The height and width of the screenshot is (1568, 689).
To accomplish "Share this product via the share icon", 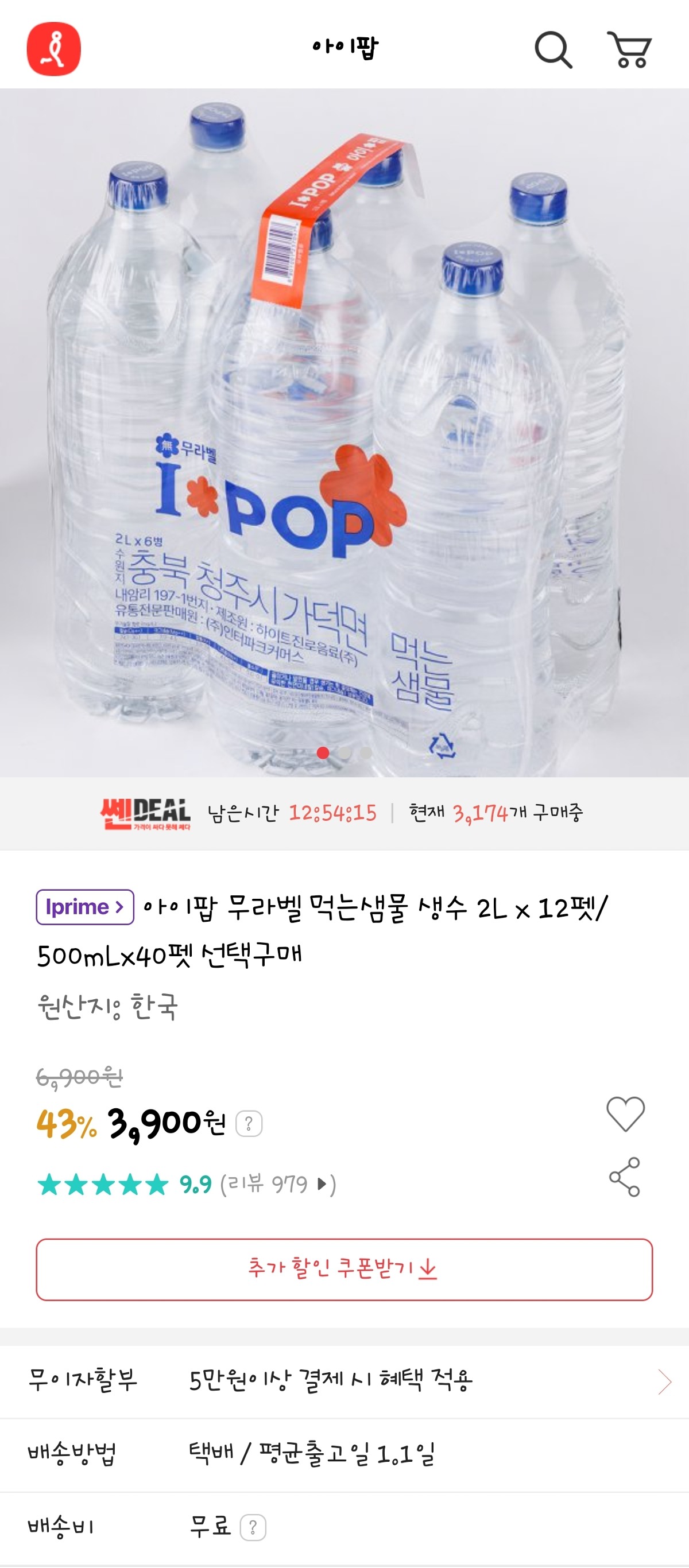I will point(625,1177).
